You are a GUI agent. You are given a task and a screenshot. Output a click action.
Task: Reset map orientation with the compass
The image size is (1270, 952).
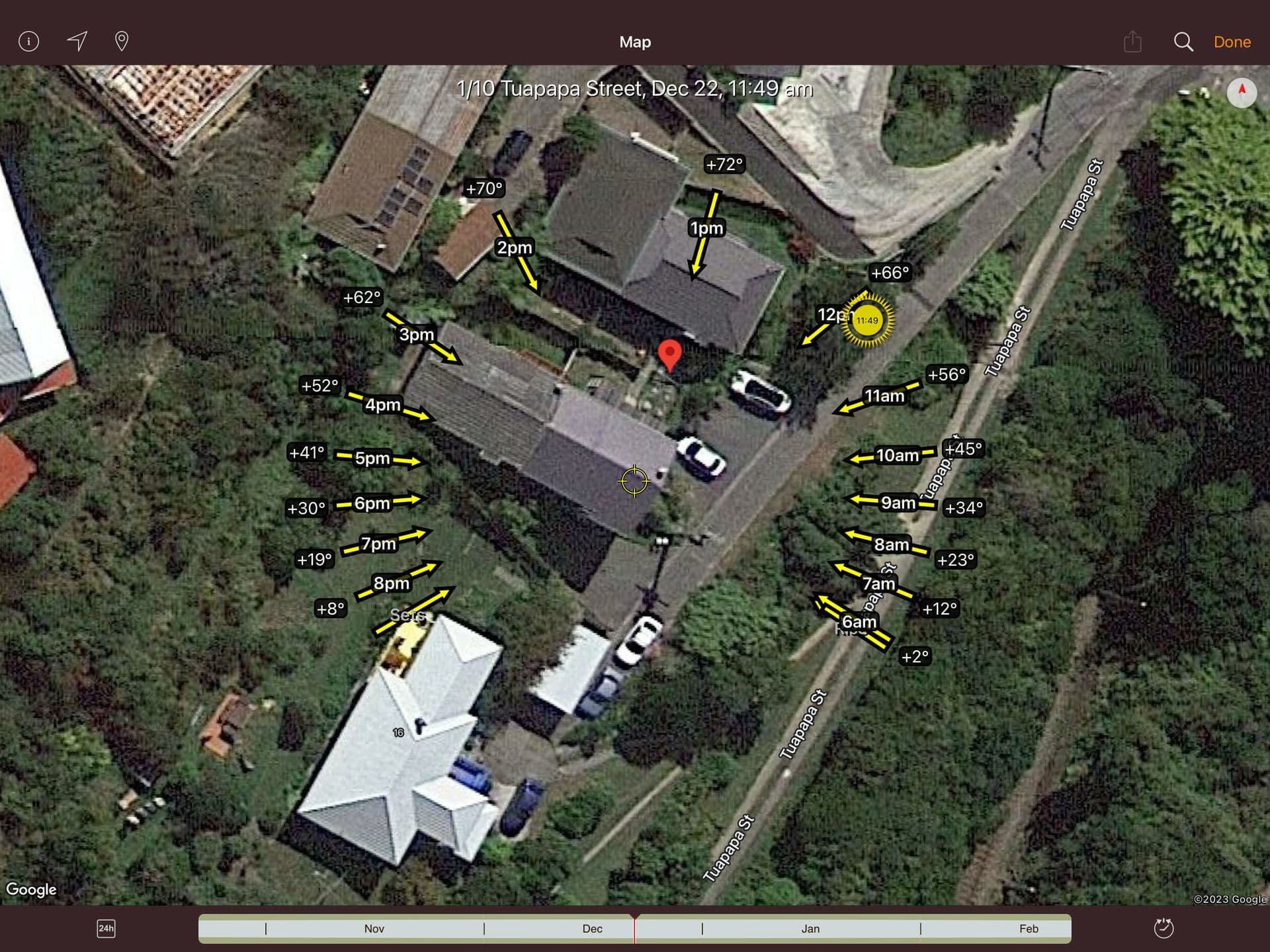tap(1242, 92)
